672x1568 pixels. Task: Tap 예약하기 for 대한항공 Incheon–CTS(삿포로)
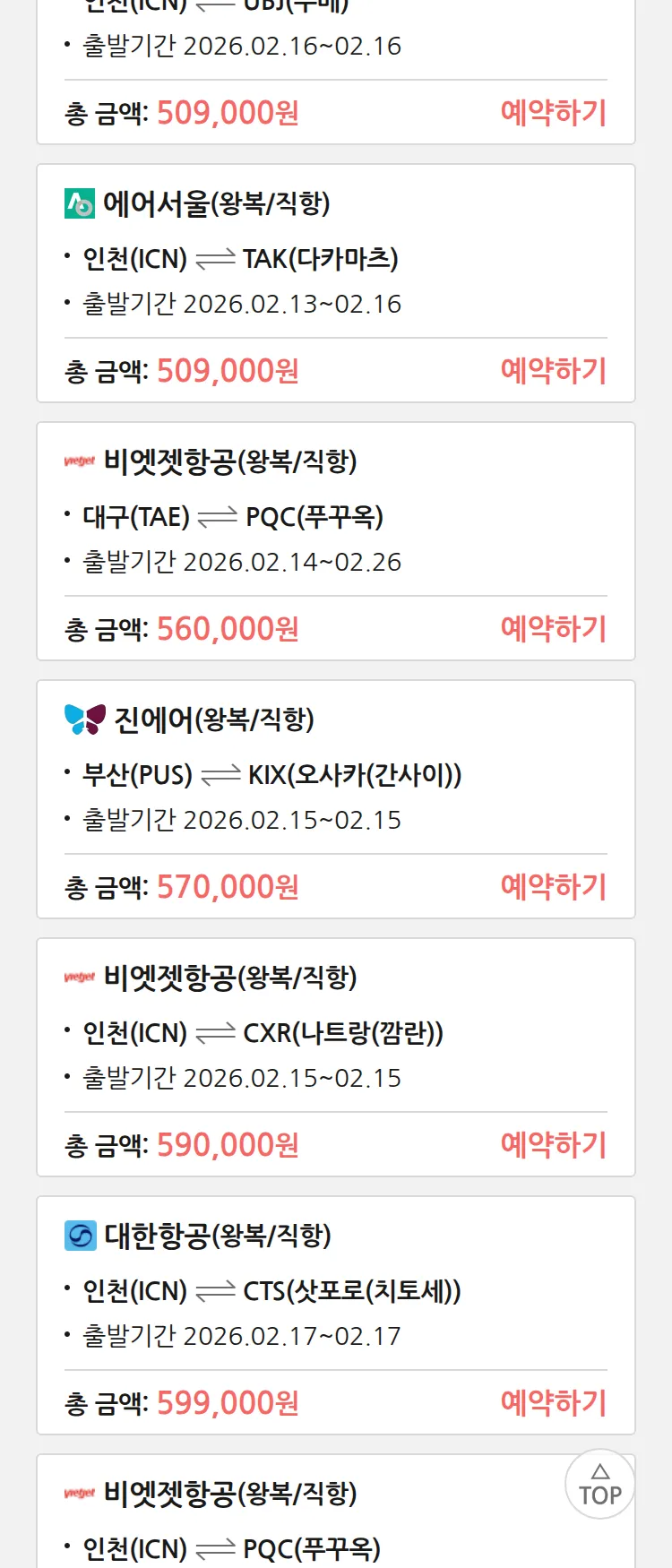click(553, 1403)
